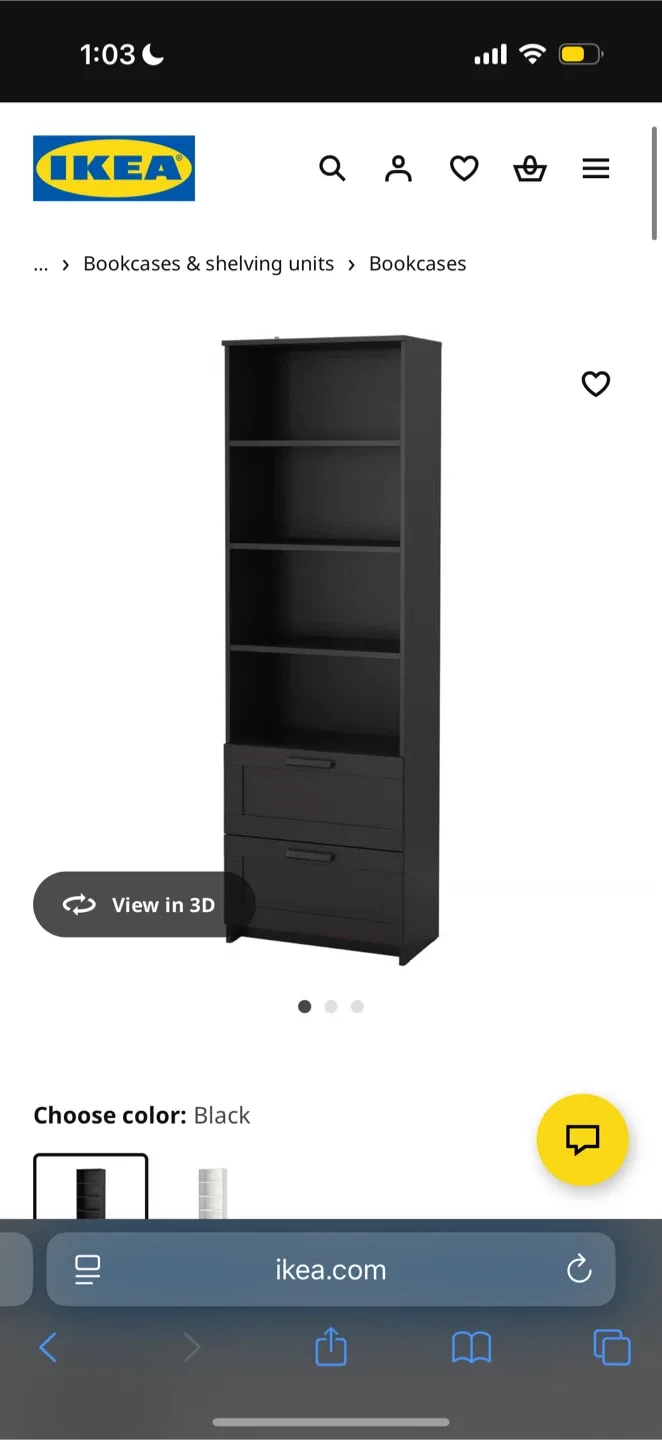The height and width of the screenshot is (1440, 662).
Task: Open the shopping basket
Action: click(x=530, y=168)
